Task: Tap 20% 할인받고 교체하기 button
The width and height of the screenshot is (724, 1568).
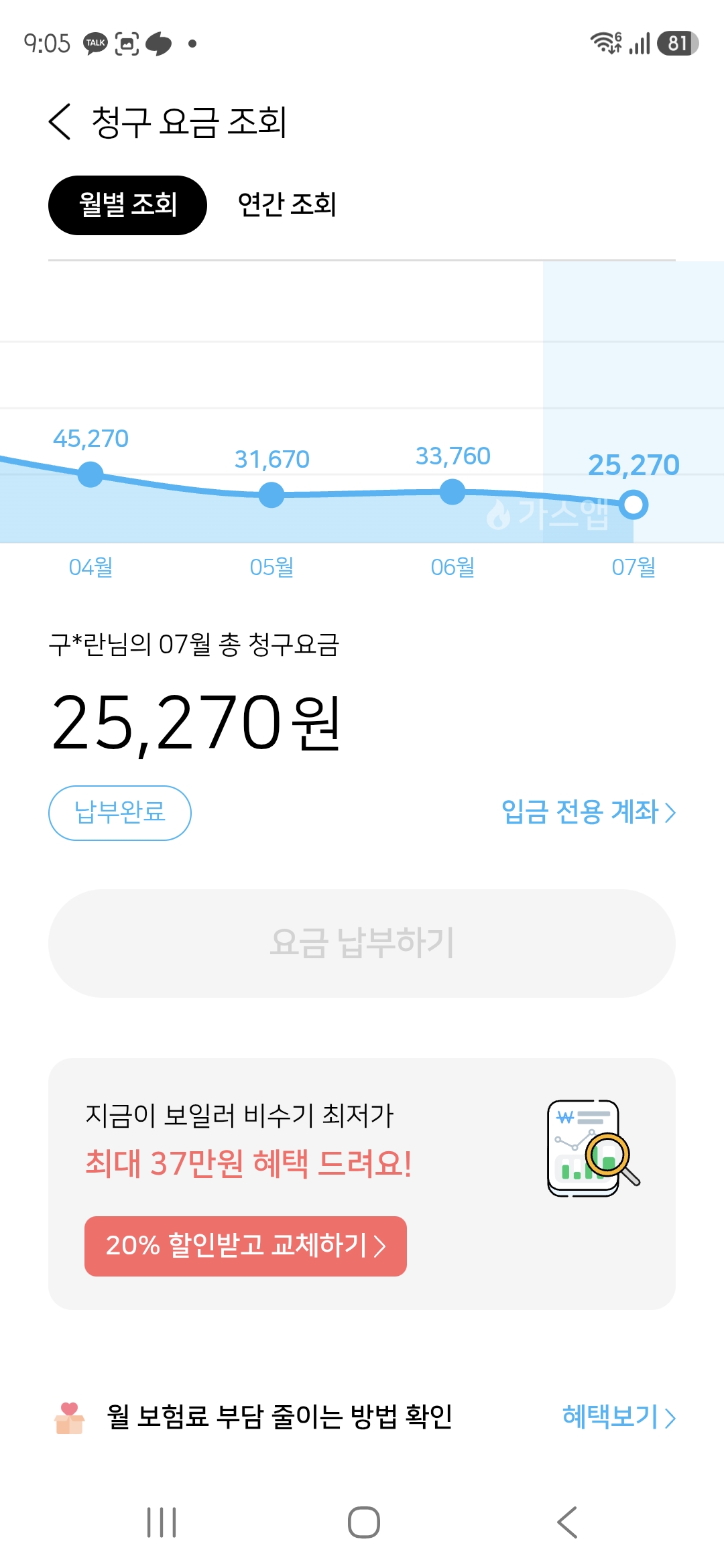Action: (x=245, y=1246)
